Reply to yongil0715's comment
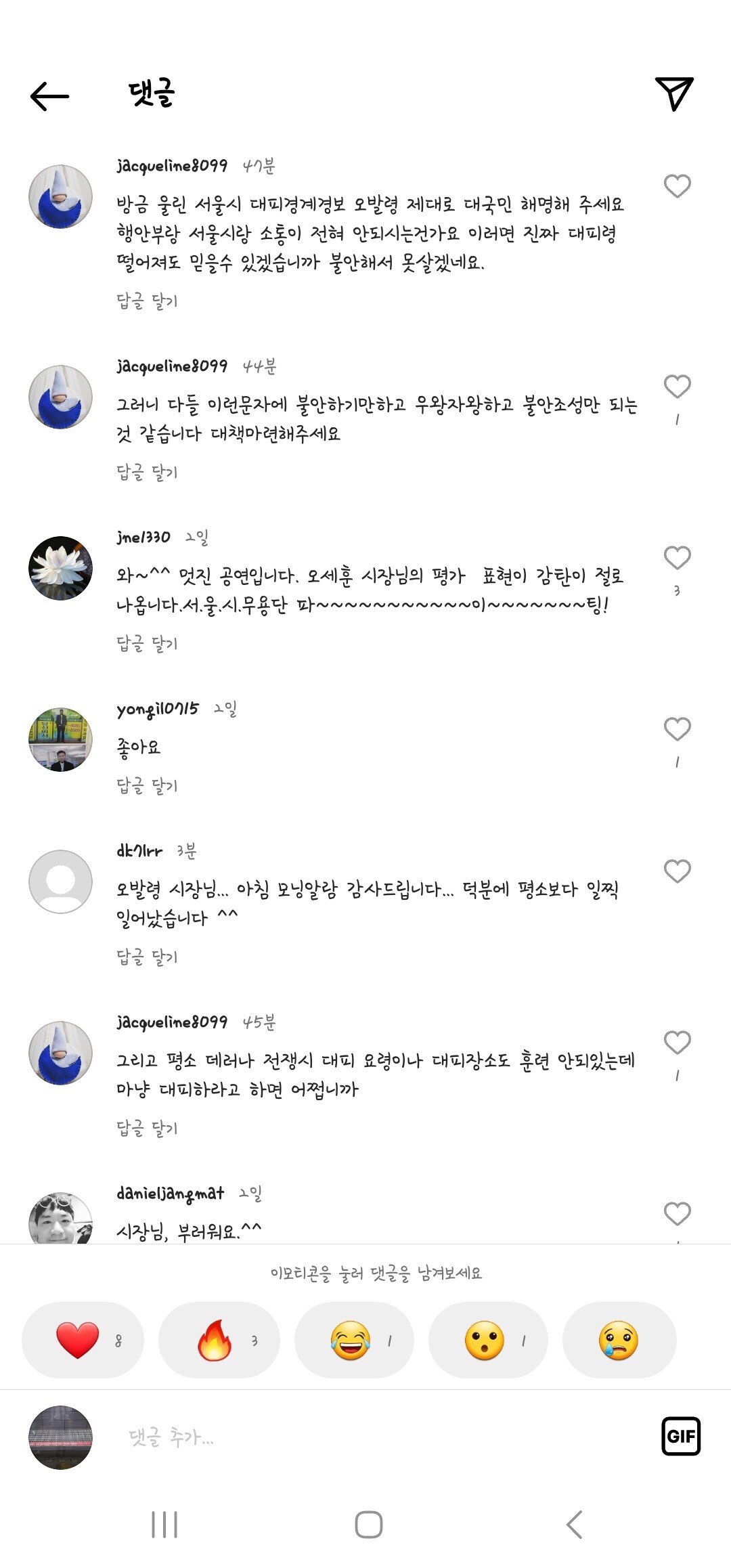This screenshot has height=1568, width=731. pos(147,785)
